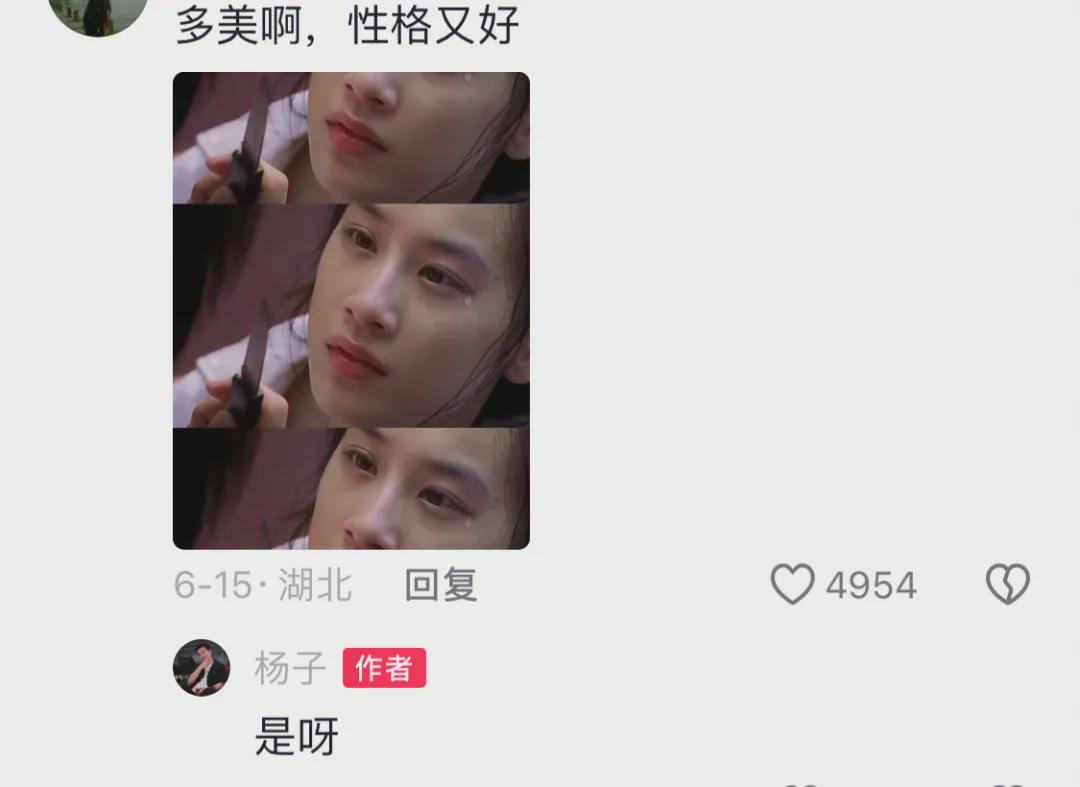
Task: Like the comment with 4954 likes
Action: [x=792, y=584]
